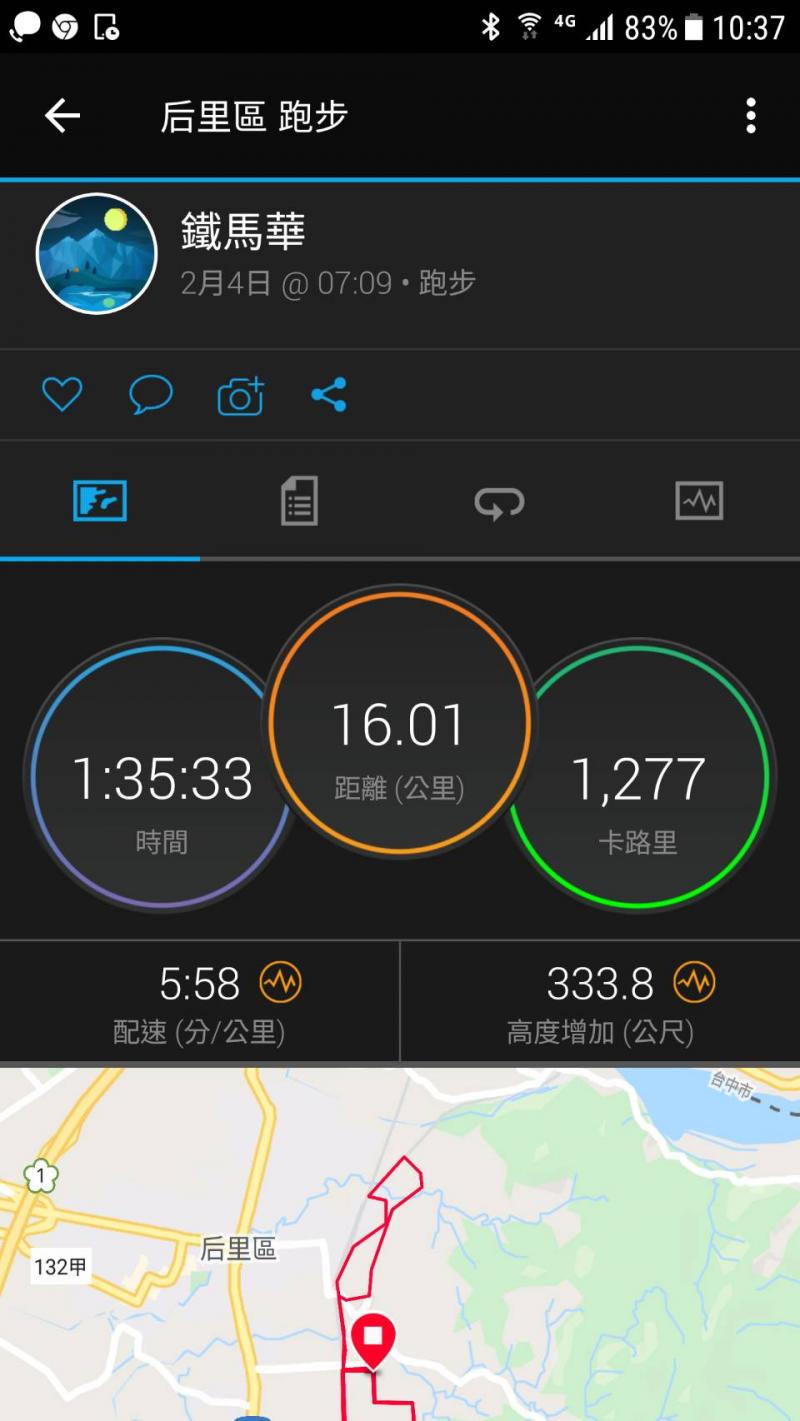Open the comments bubble
This screenshot has height=1421, width=800.
[x=151, y=394]
